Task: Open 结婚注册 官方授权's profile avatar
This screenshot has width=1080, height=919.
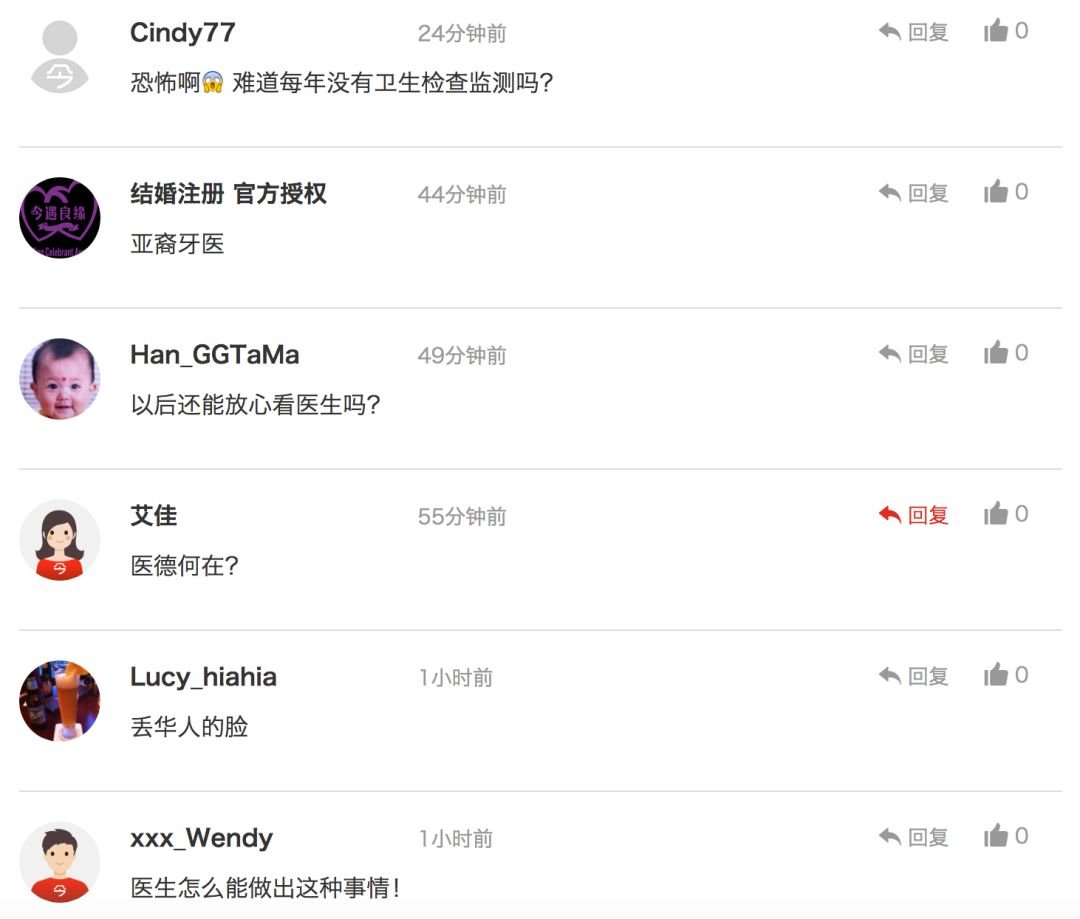Action: 60,218
